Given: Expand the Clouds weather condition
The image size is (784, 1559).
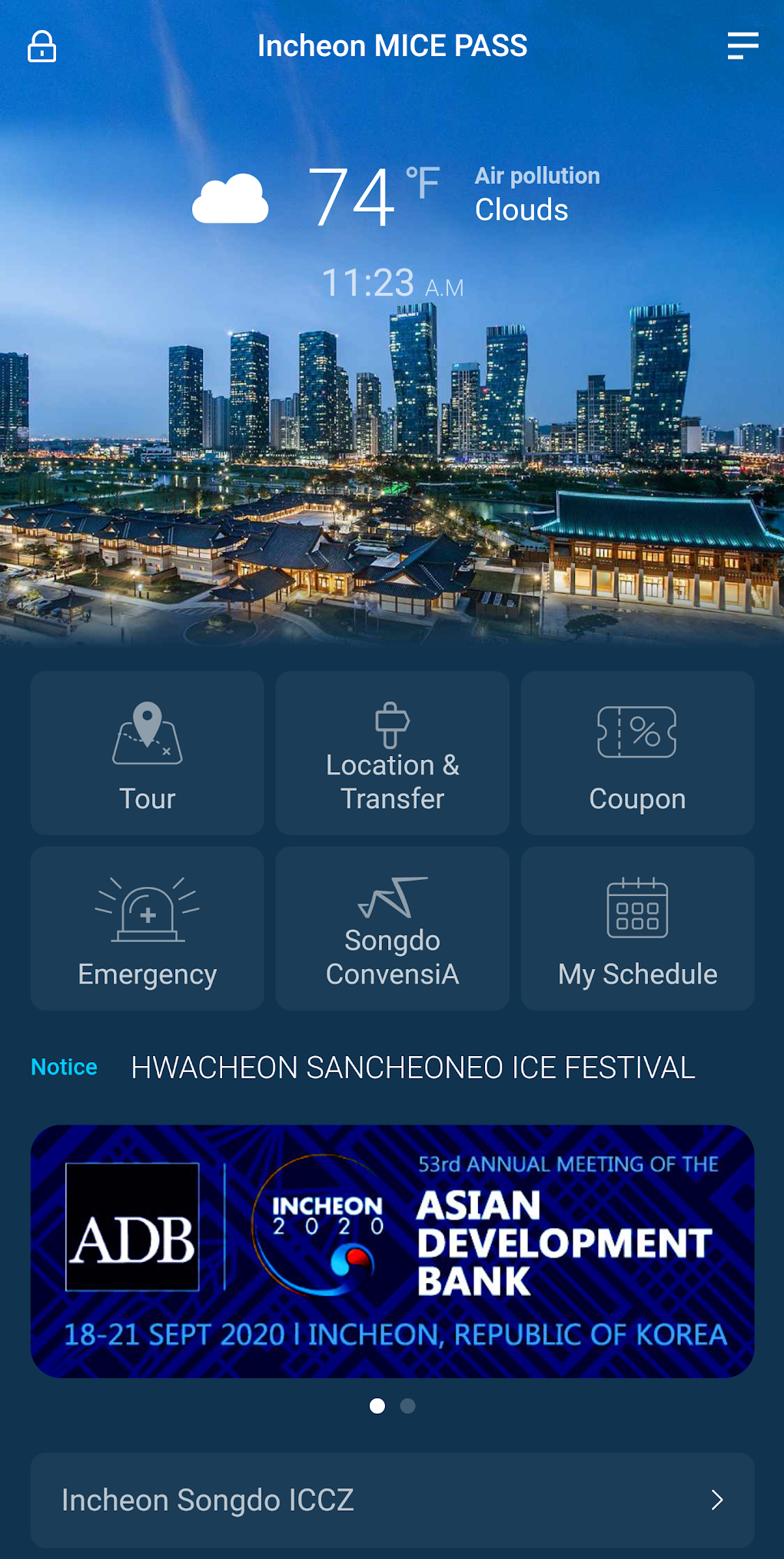Looking at the screenshot, I should click(x=521, y=208).
